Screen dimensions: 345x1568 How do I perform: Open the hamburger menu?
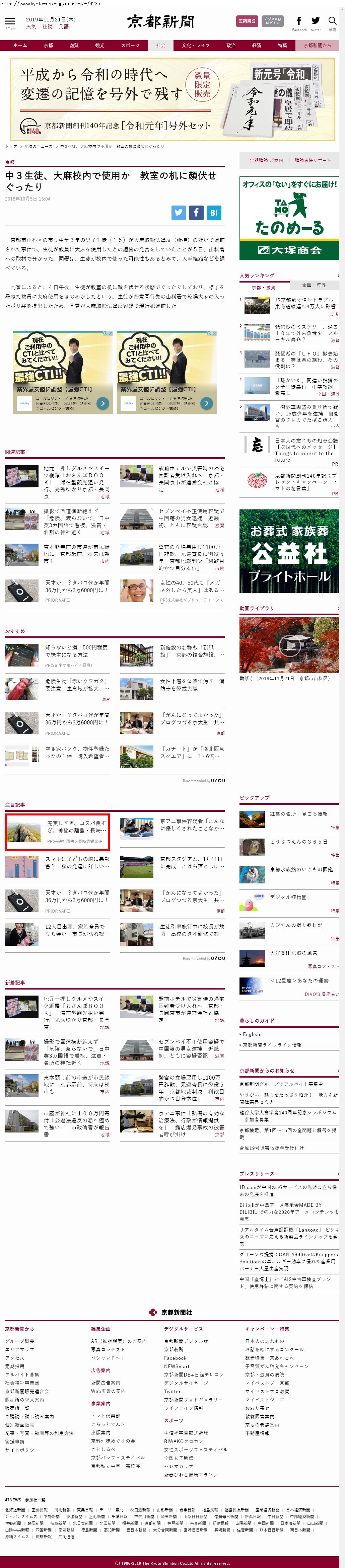[10, 22]
